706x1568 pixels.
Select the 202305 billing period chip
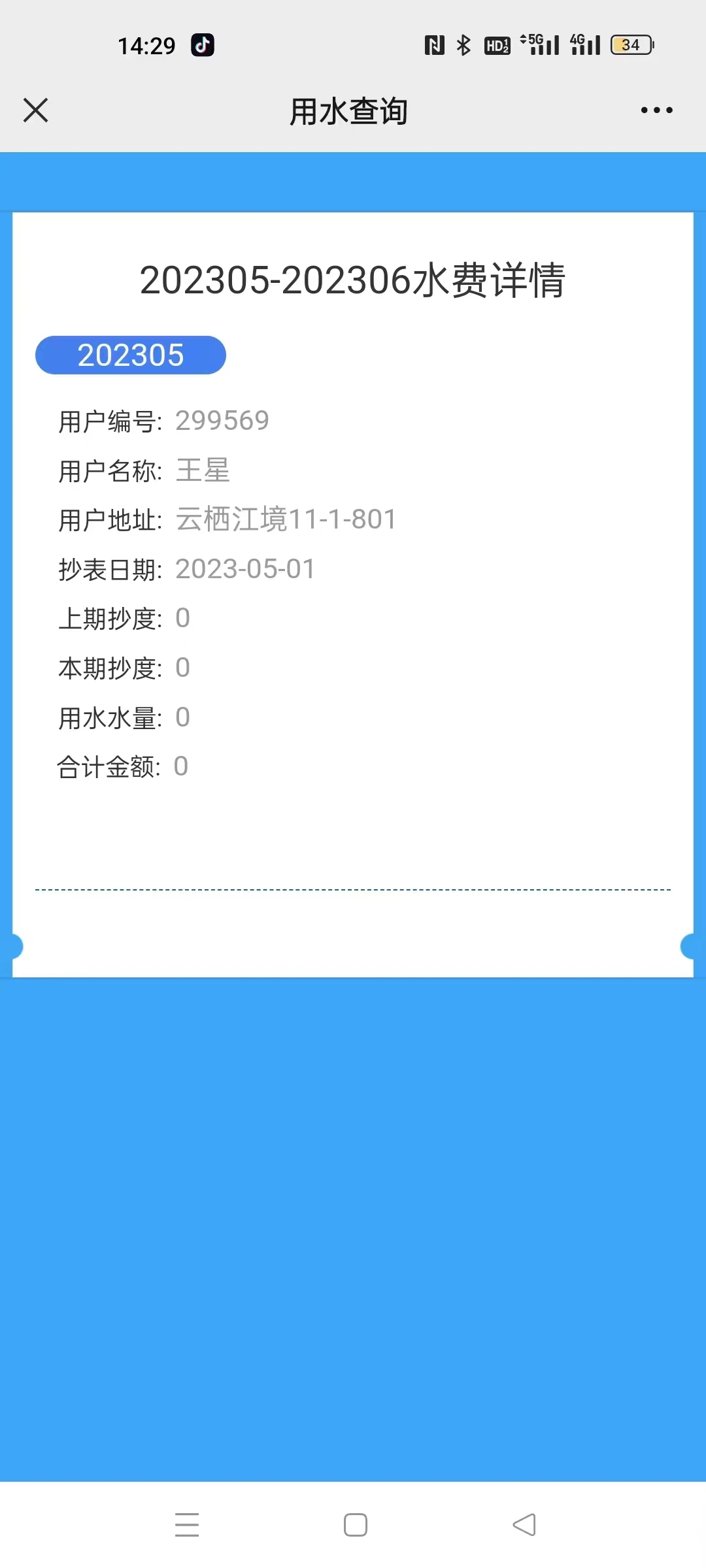[131, 355]
